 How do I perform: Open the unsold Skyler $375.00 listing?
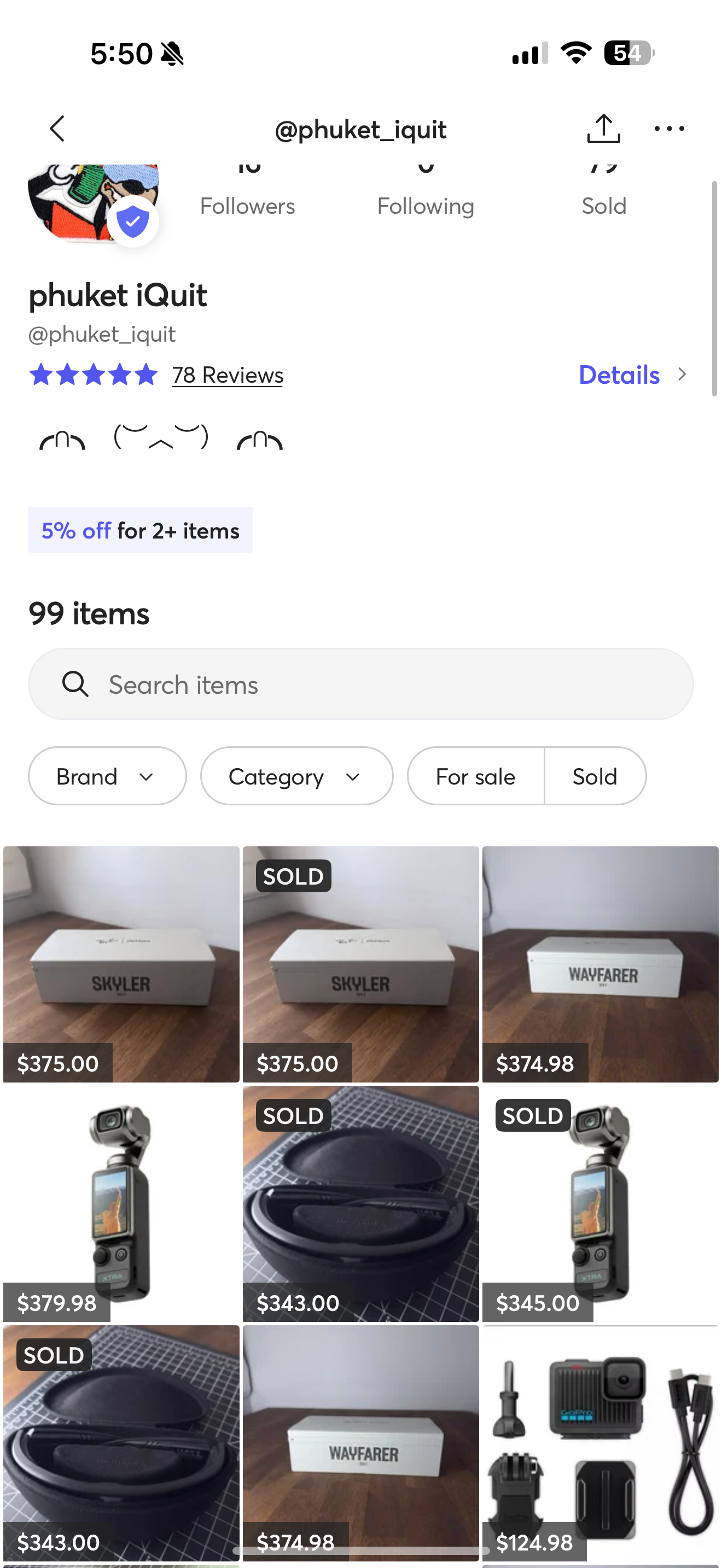[121, 964]
